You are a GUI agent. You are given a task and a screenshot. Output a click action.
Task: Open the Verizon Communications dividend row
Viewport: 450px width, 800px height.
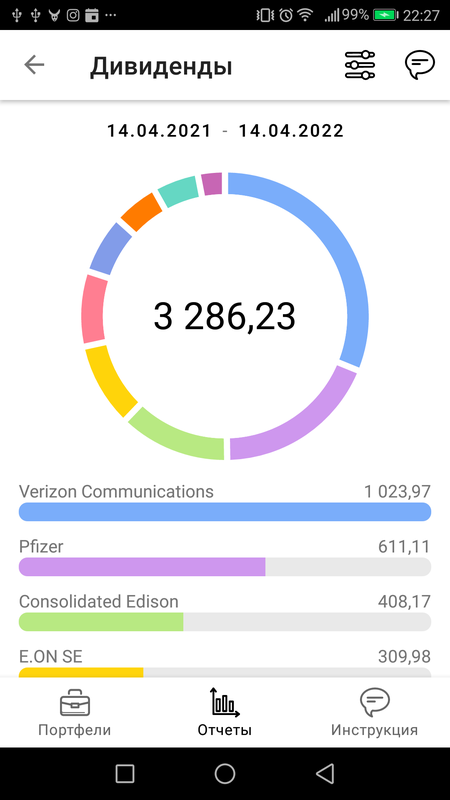(225, 503)
